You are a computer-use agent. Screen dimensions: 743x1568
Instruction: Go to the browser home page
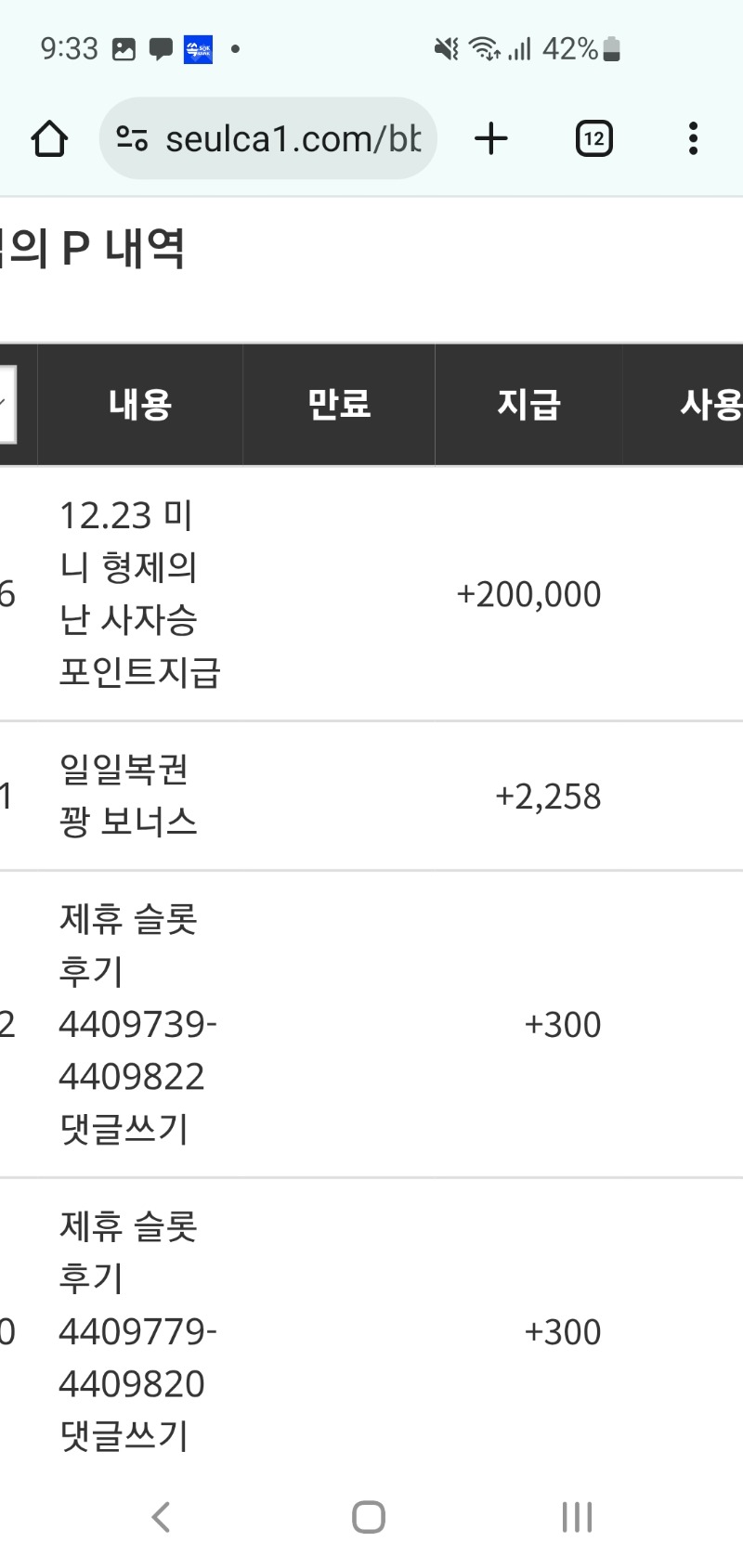point(49,139)
